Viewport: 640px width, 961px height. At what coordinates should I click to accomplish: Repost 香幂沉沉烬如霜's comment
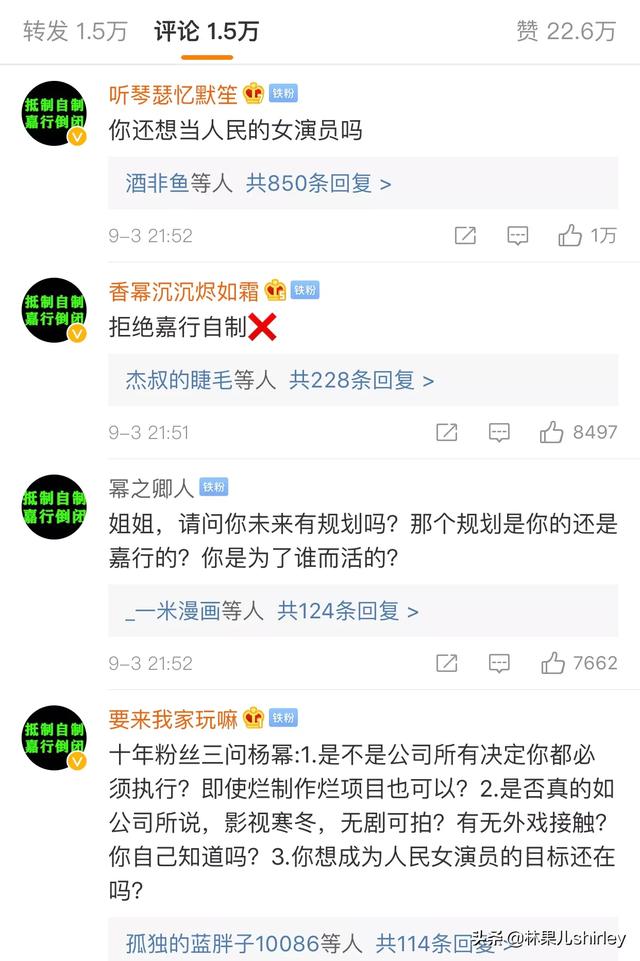point(447,433)
